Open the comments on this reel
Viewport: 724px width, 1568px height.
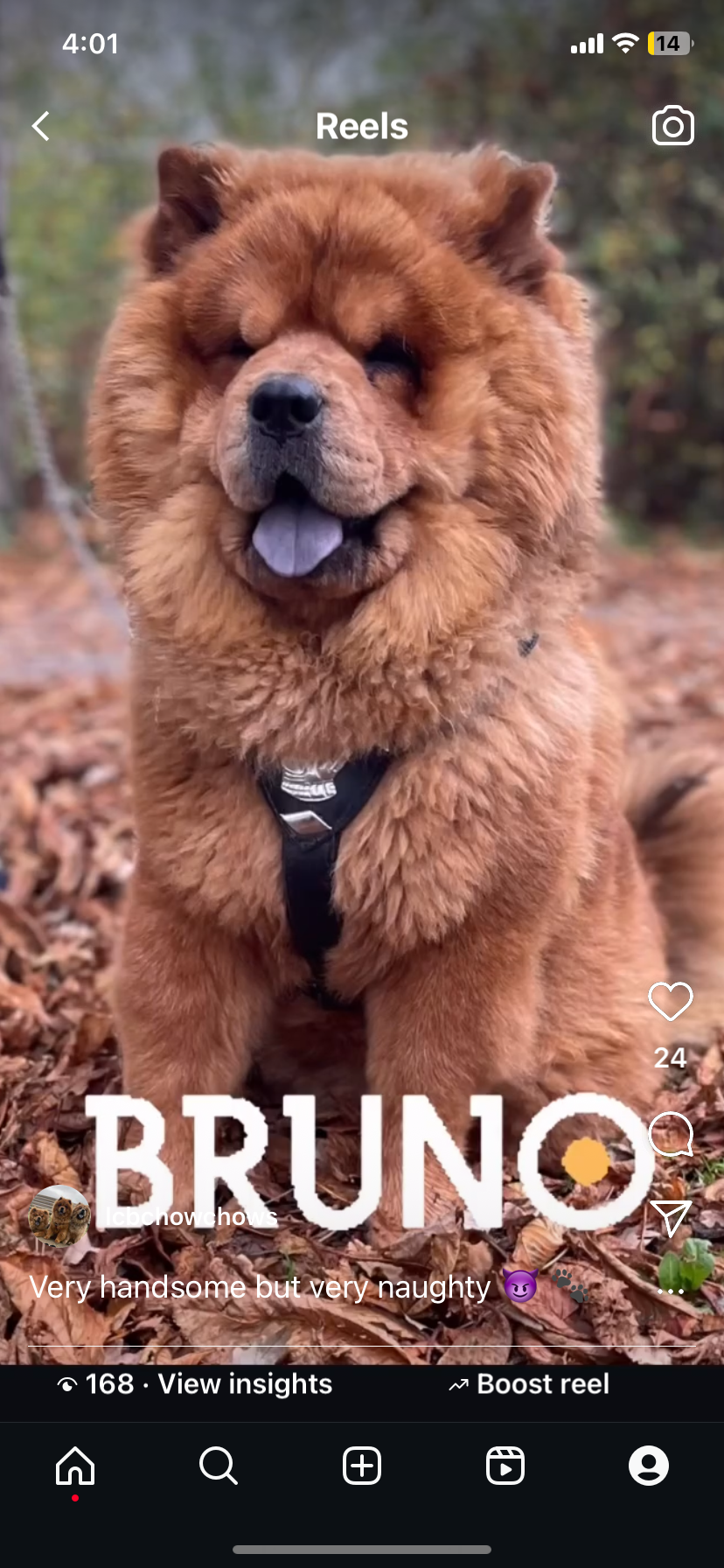(x=671, y=1135)
